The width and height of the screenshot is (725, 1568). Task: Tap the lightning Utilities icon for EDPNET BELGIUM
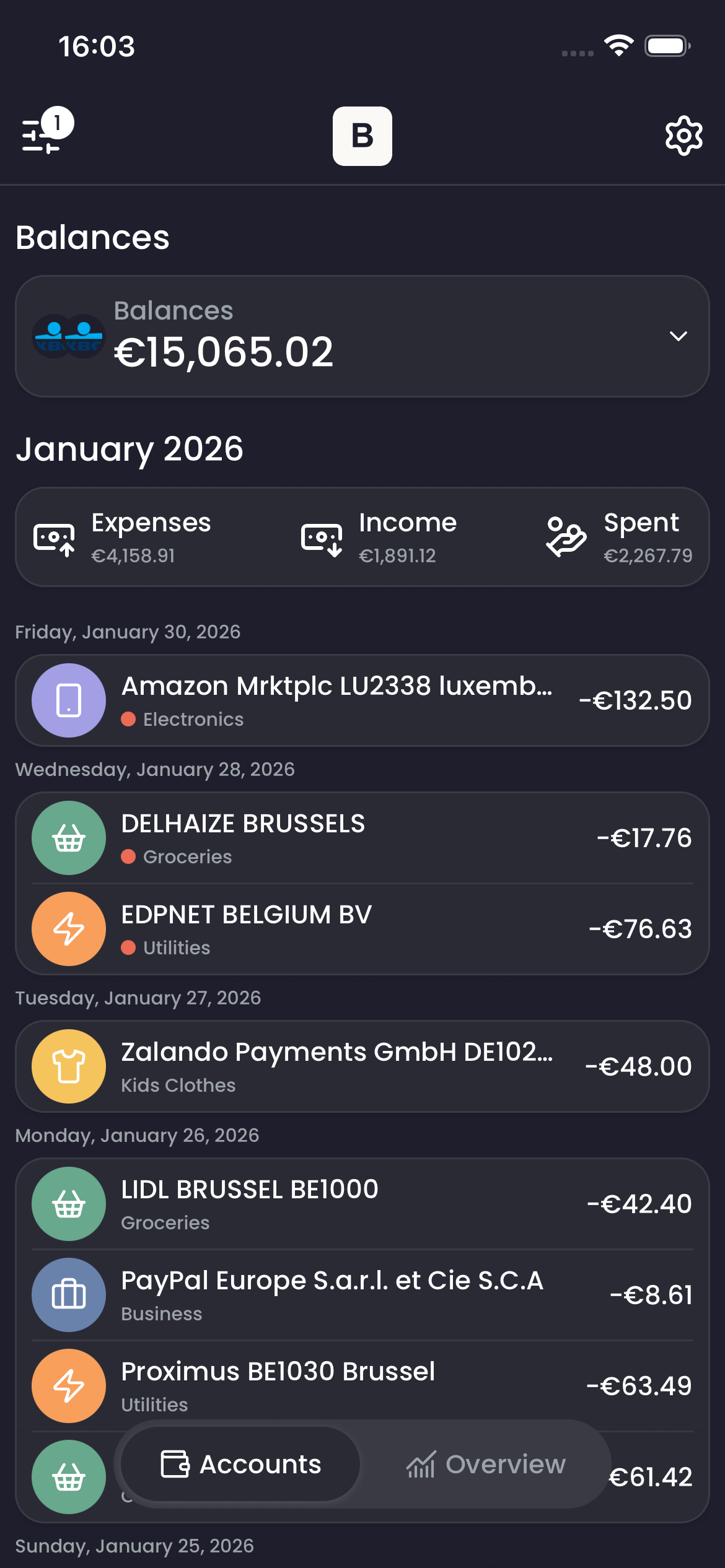click(68, 928)
